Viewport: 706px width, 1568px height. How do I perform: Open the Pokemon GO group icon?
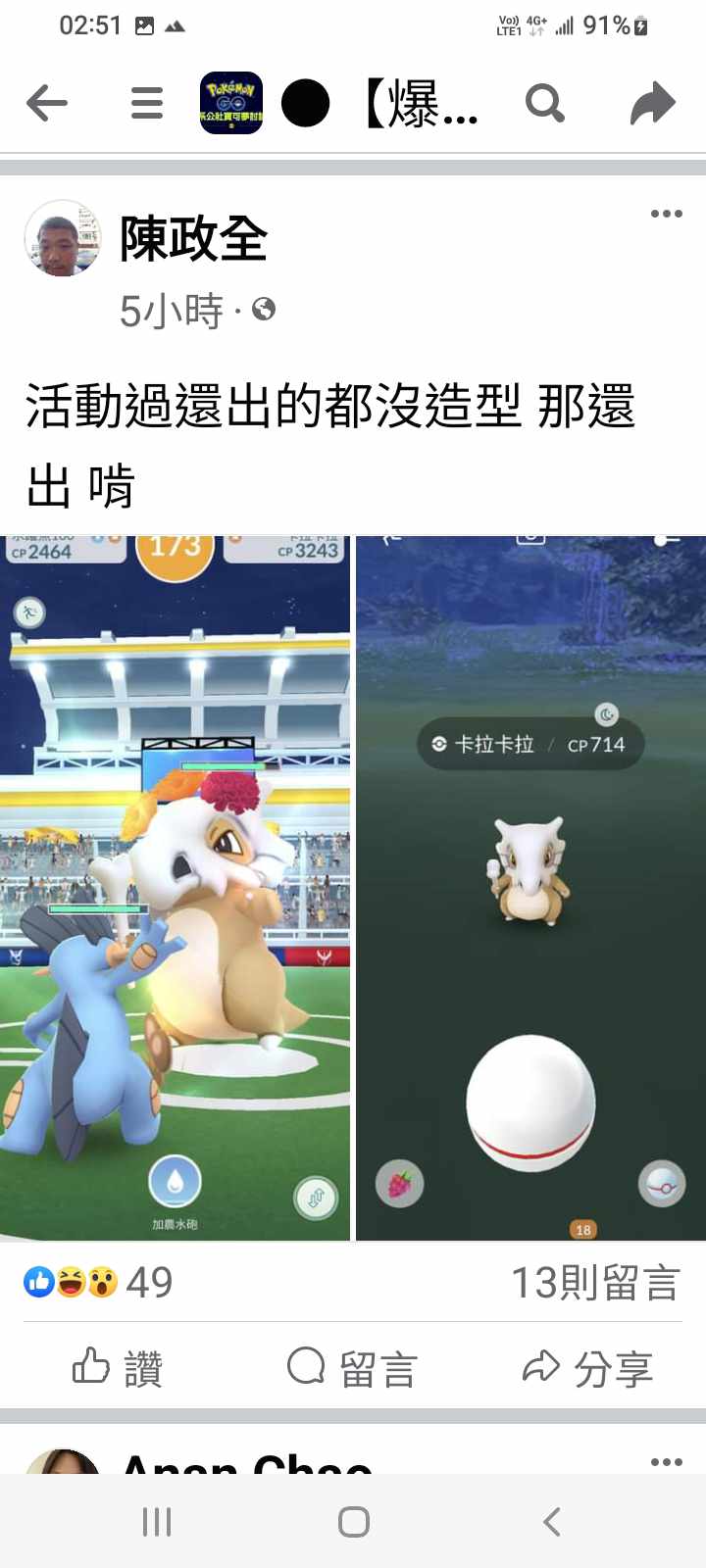[x=231, y=103]
